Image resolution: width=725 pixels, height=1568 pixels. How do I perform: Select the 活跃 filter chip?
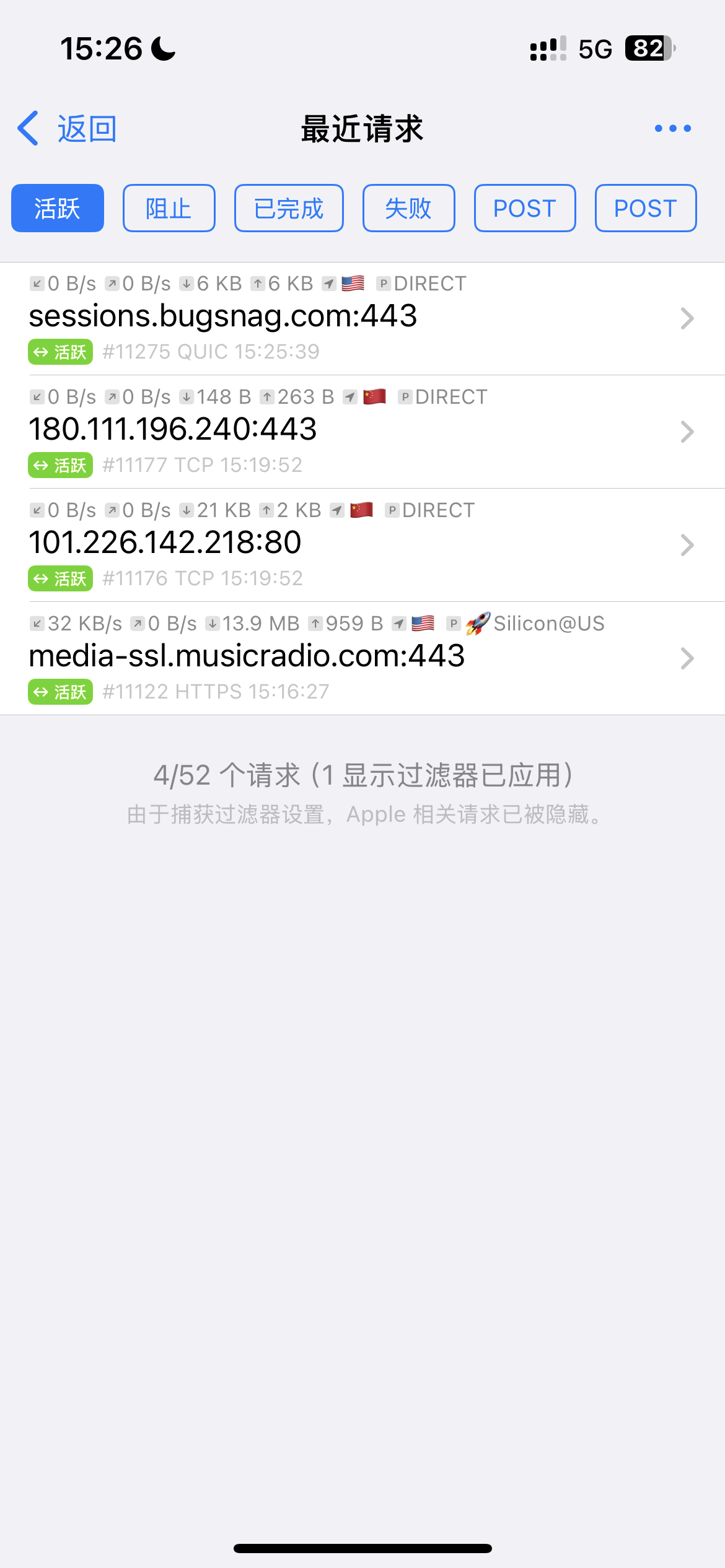coord(58,208)
